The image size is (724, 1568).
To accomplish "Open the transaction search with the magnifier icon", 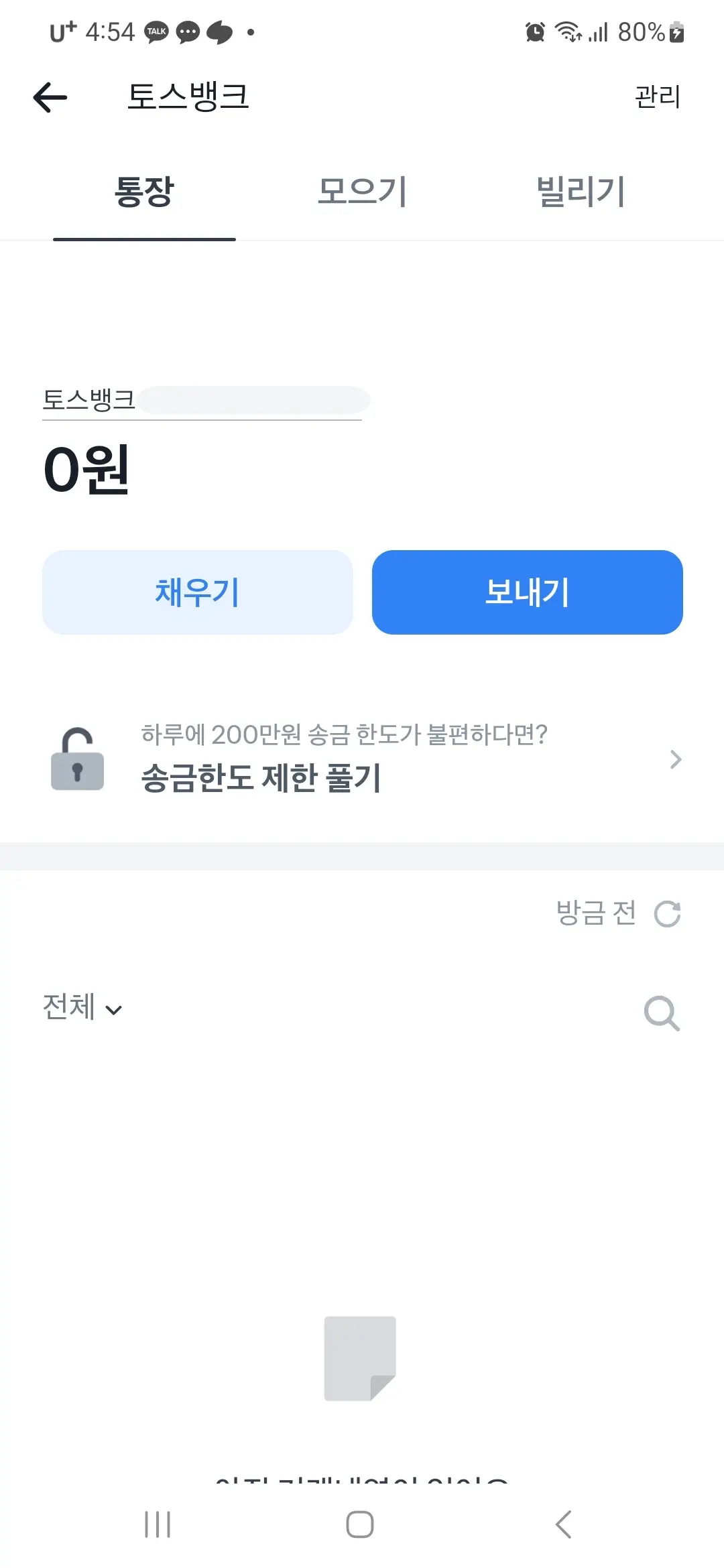I will tap(661, 1015).
